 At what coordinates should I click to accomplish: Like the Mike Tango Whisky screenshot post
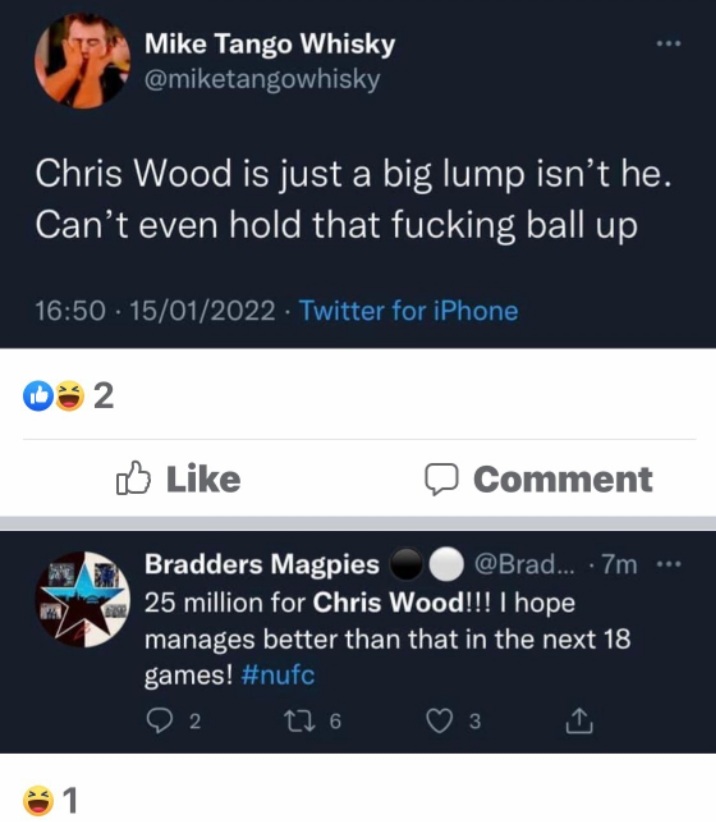click(180, 479)
